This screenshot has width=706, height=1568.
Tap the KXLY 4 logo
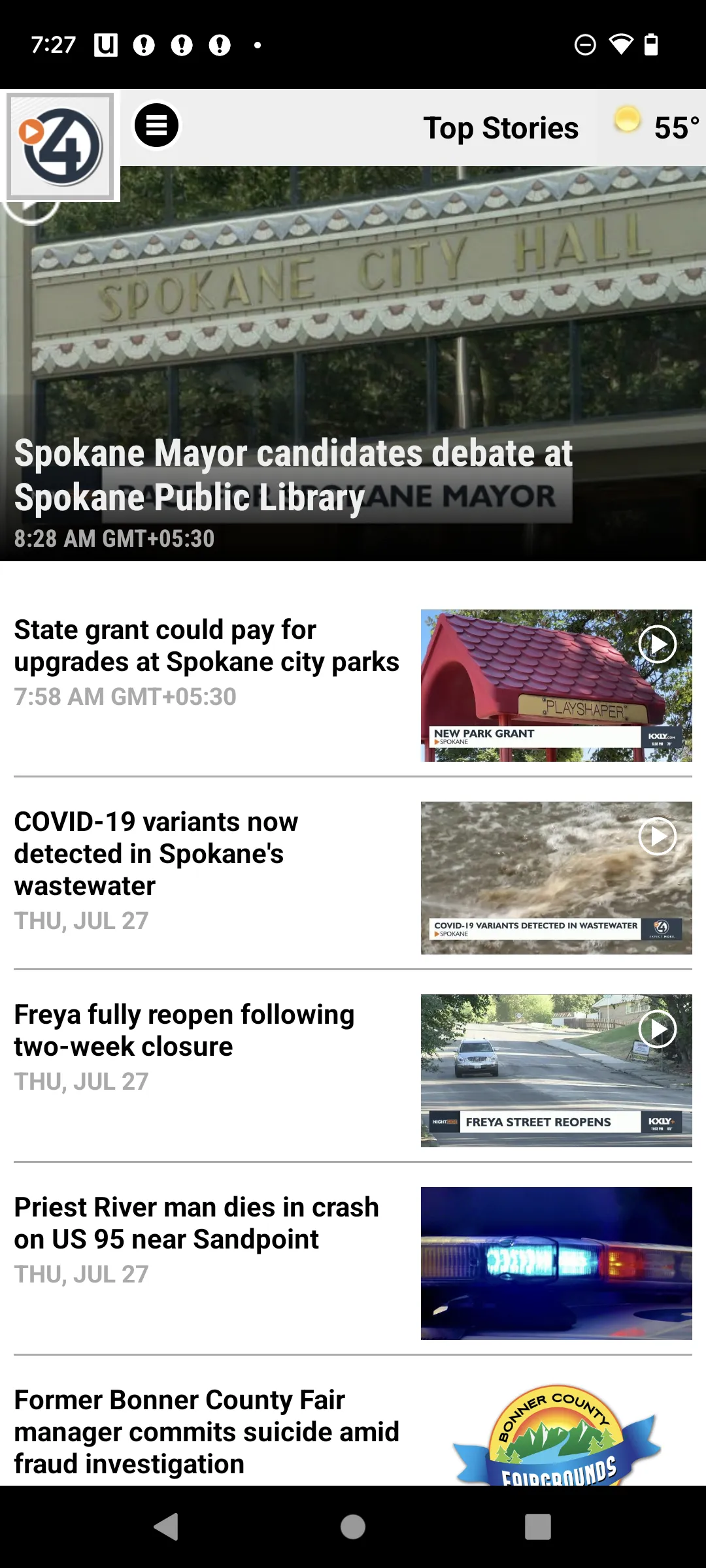coord(61,146)
